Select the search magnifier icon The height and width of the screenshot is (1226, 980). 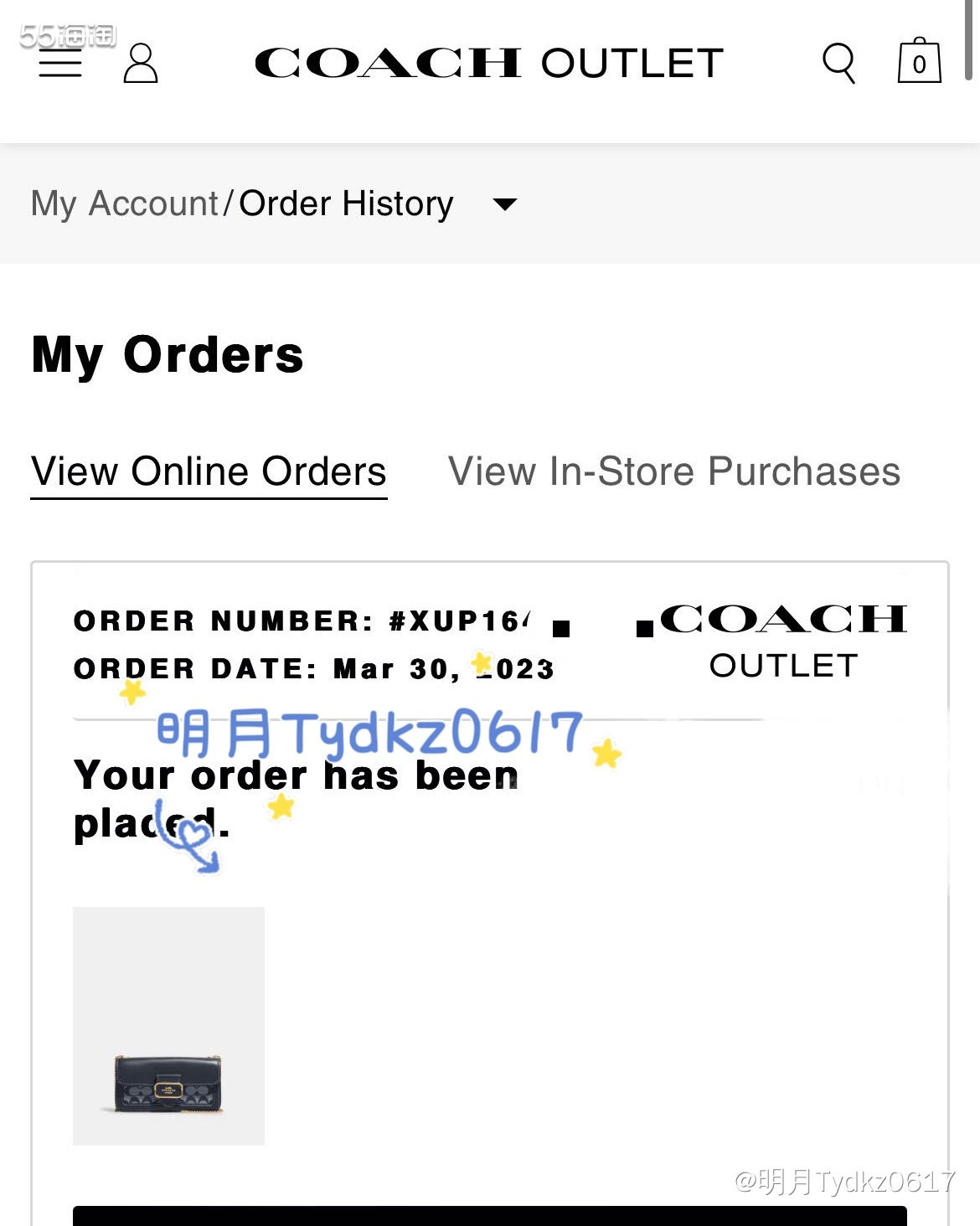pyautogui.click(x=840, y=63)
